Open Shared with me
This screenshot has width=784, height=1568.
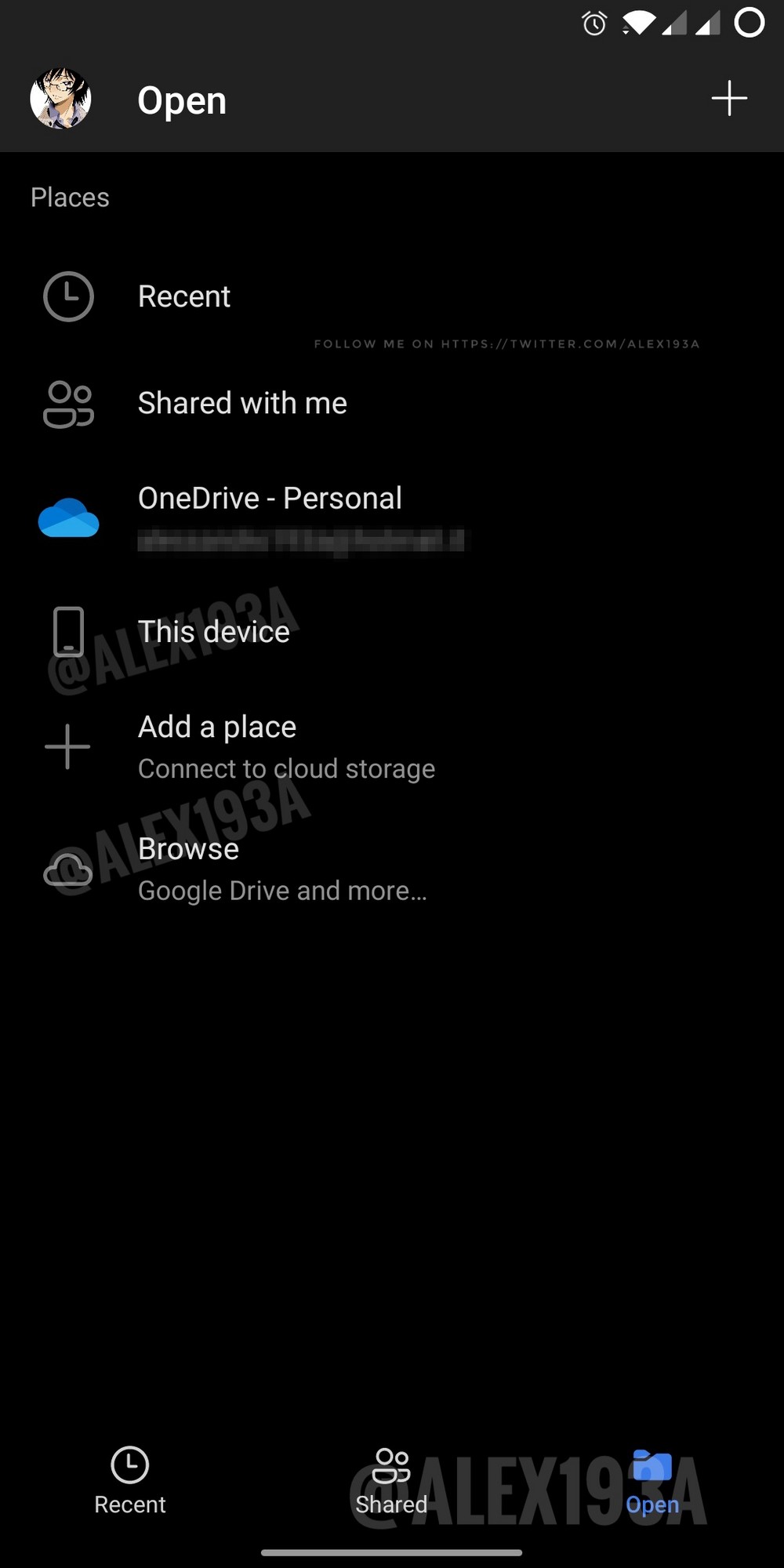241,404
